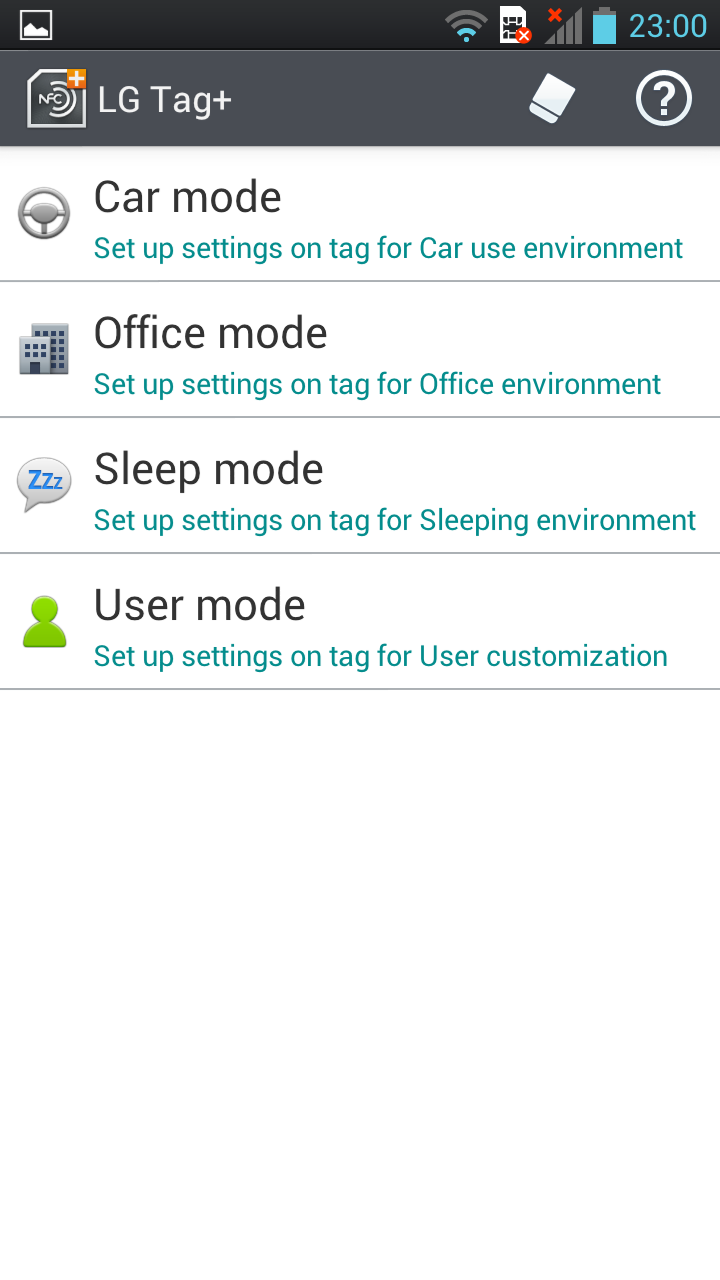Tap the eraser icon to erase tag
This screenshot has width=720, height=1280.
coord(552,99)
